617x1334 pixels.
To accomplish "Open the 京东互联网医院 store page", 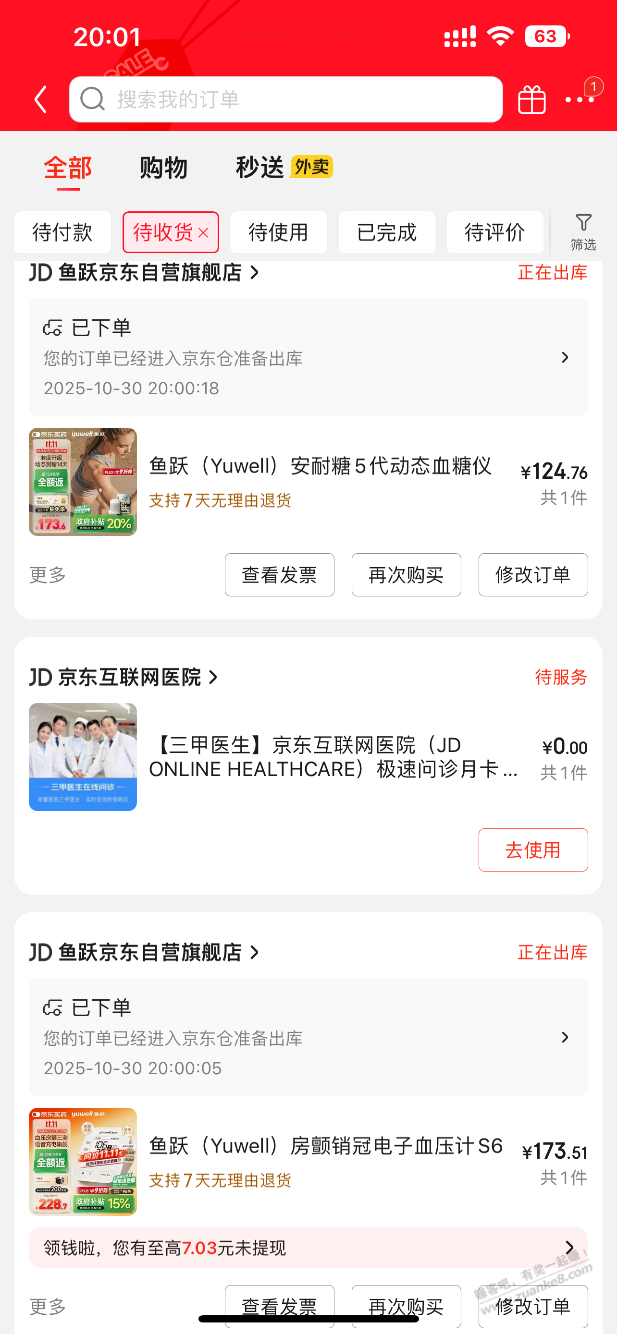I will click(x=124, y=677).
